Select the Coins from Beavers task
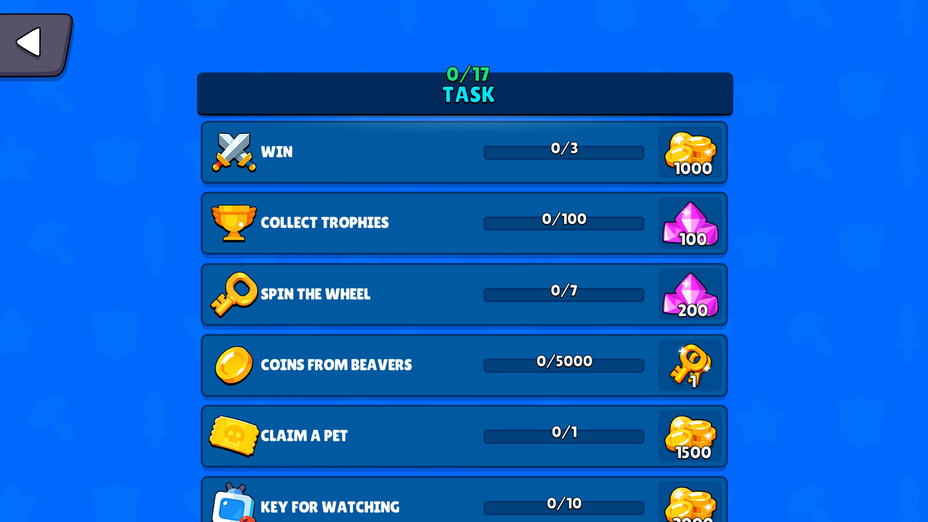This screenshot has height=522, width=928. [464, 365]
